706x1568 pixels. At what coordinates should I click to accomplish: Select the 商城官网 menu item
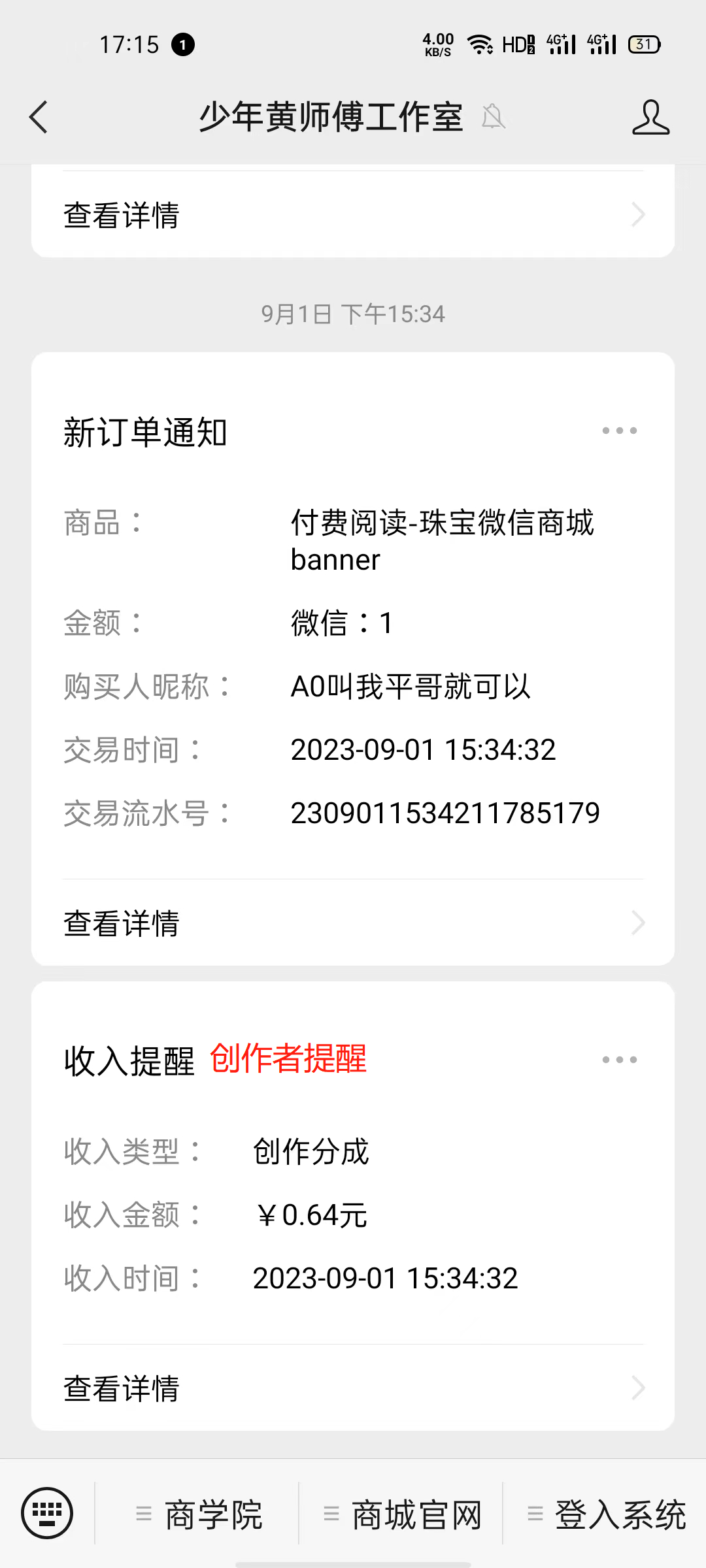[x=416, y=1514]
